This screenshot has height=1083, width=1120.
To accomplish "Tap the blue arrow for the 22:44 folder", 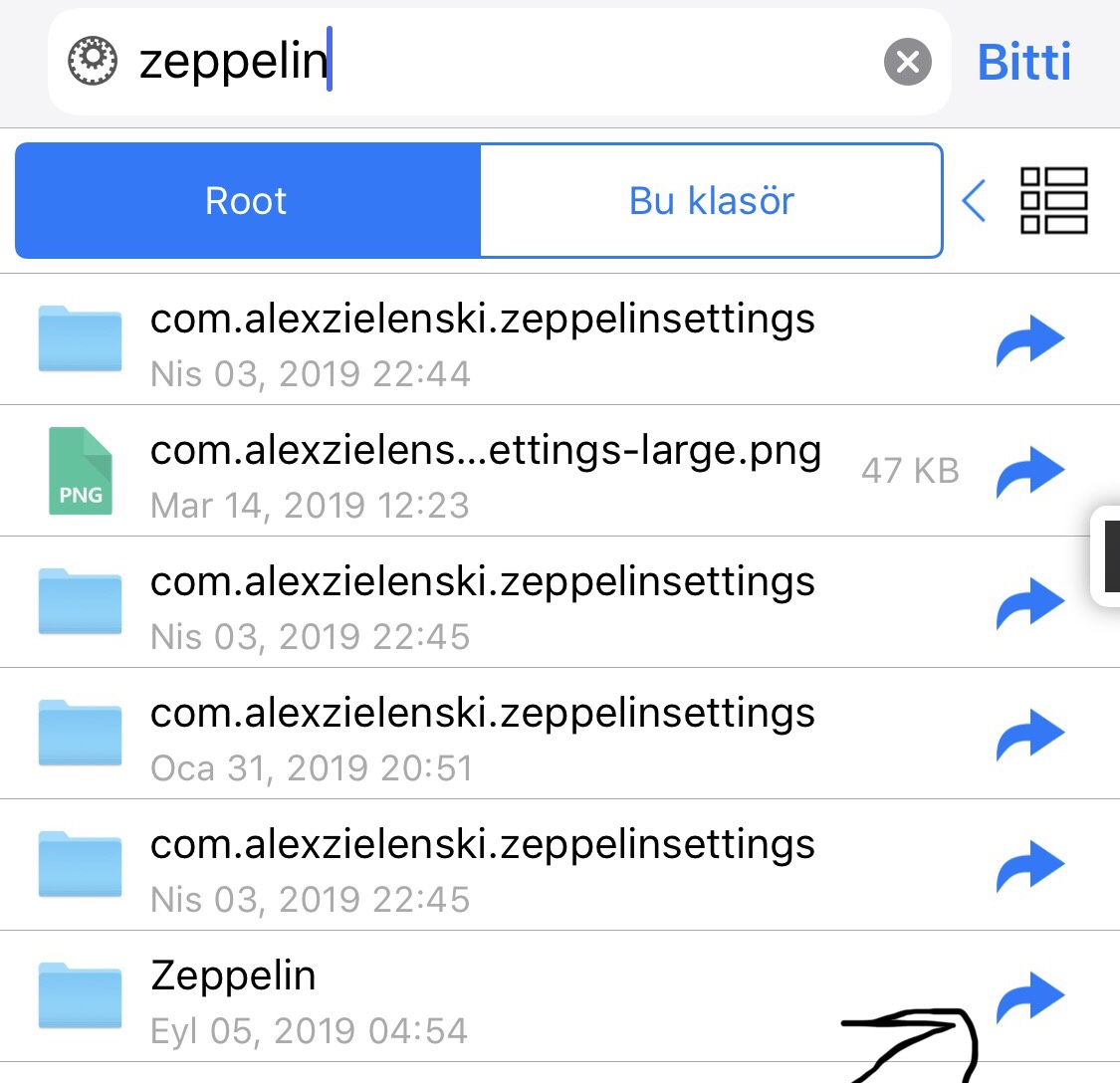I will pos(1030,340).
